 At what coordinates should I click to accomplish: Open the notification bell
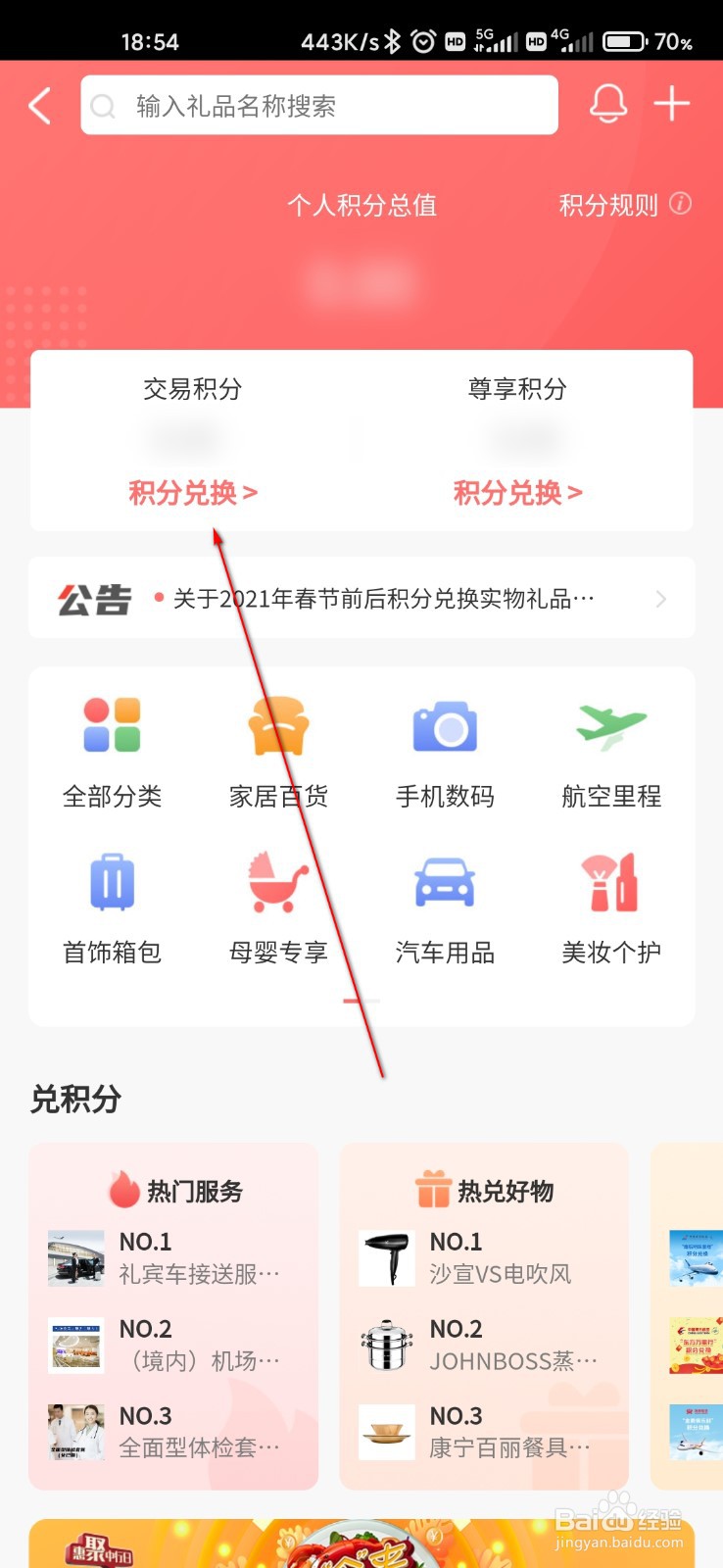pyautogui.click(x=608, y=104)
